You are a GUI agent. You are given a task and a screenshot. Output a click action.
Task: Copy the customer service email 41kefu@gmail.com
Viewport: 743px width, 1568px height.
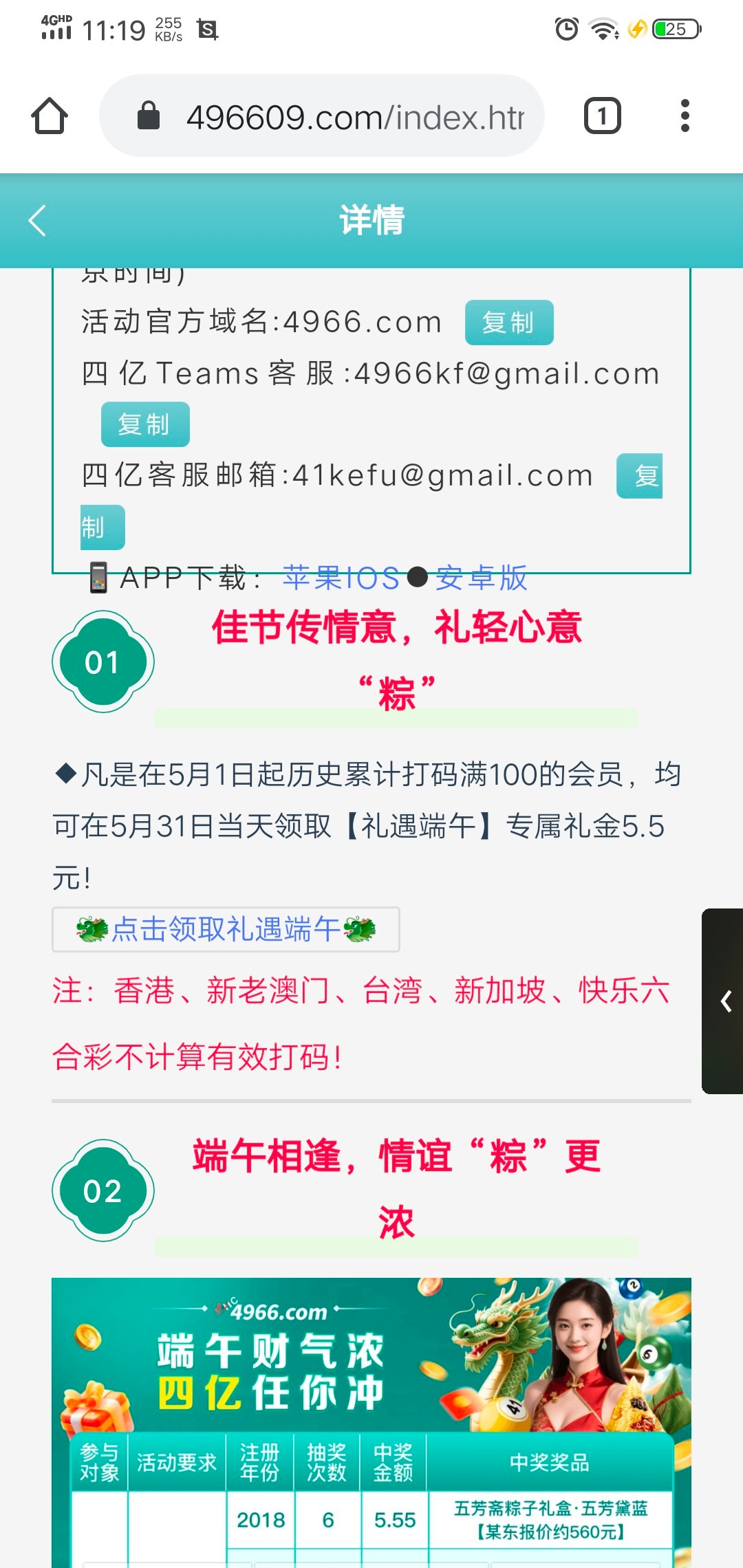[640, 476]
